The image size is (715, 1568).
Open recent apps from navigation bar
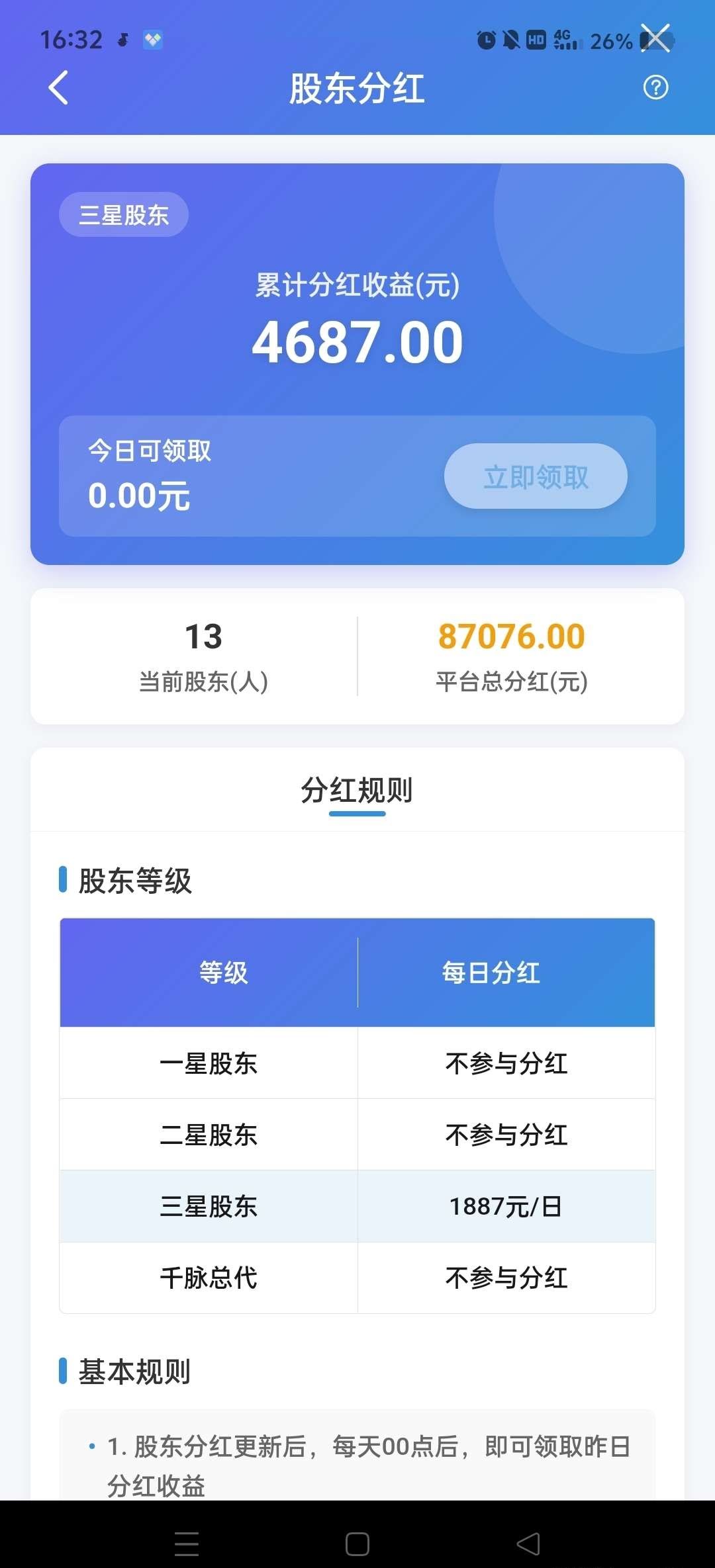187,1544
